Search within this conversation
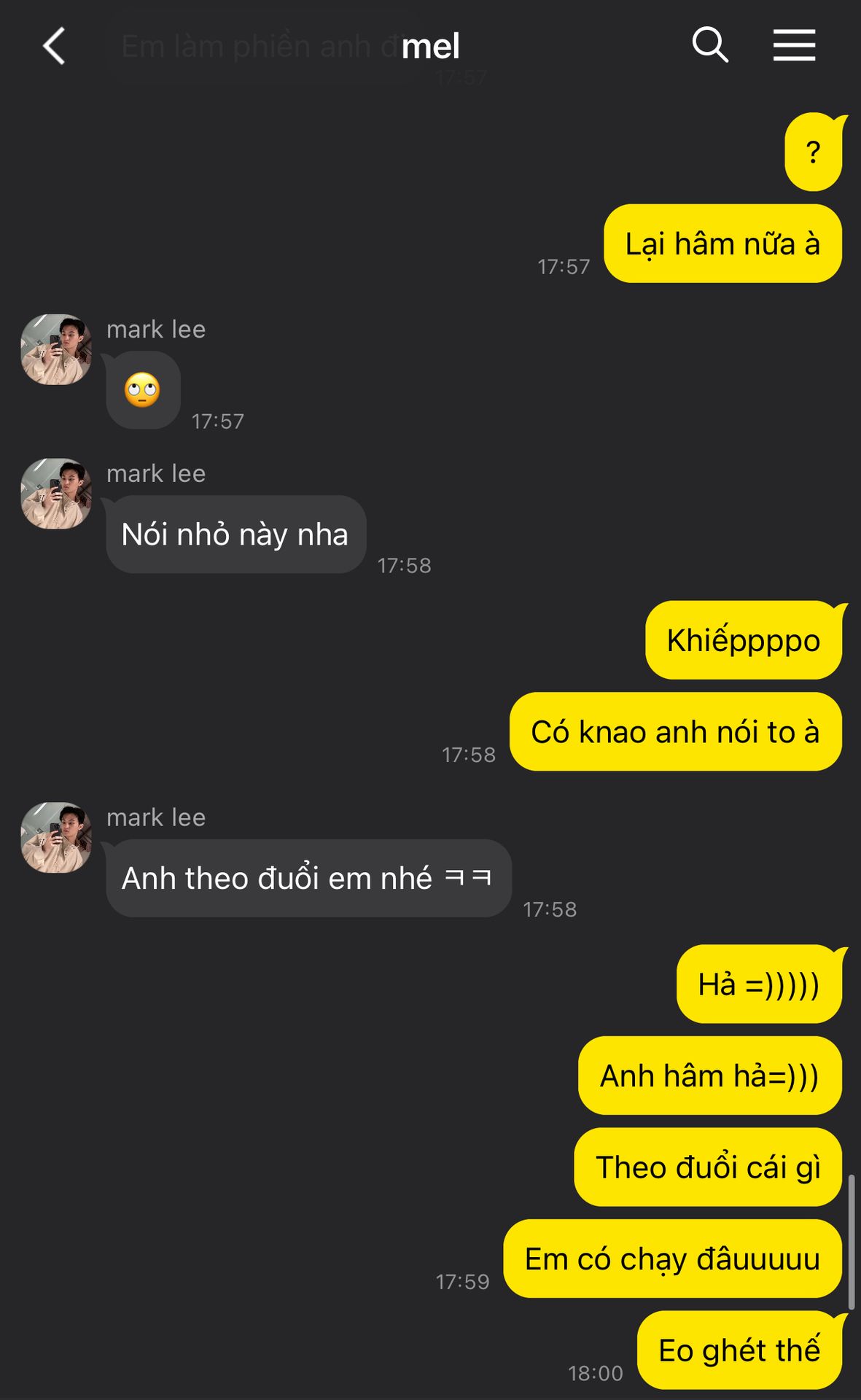Screen dimensions: 861x1400 tap(710, 45)
